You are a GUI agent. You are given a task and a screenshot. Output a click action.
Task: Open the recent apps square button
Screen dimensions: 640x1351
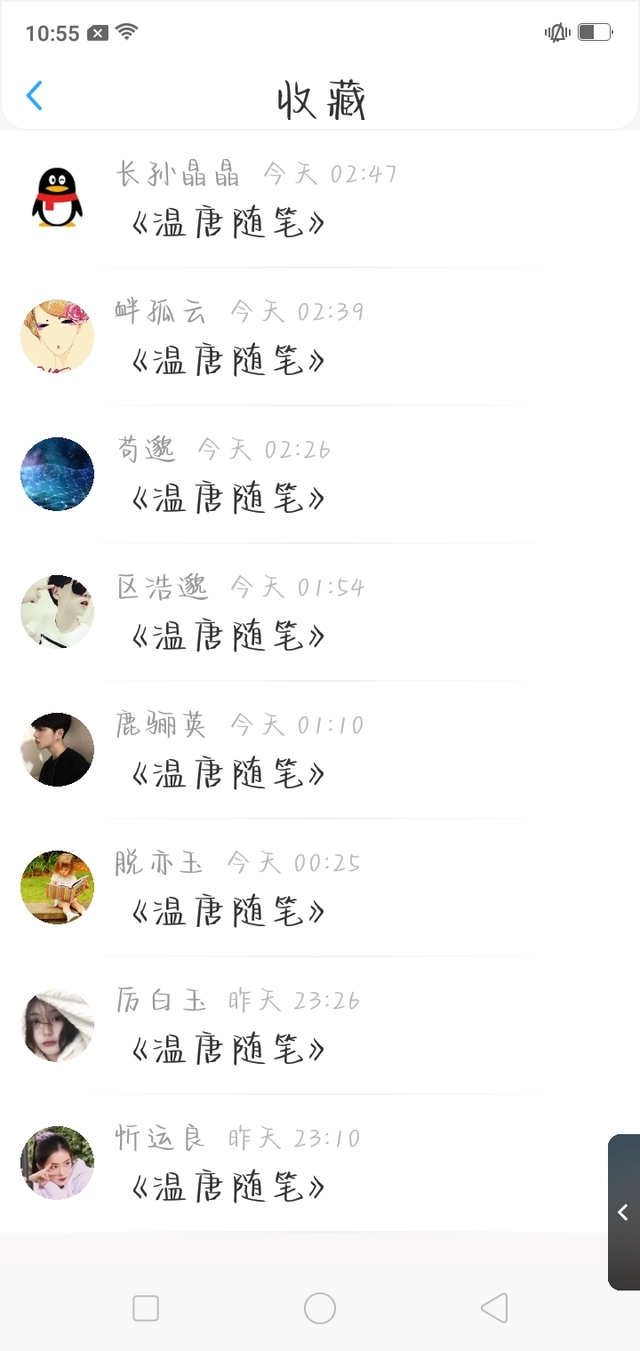point(146,1308)
